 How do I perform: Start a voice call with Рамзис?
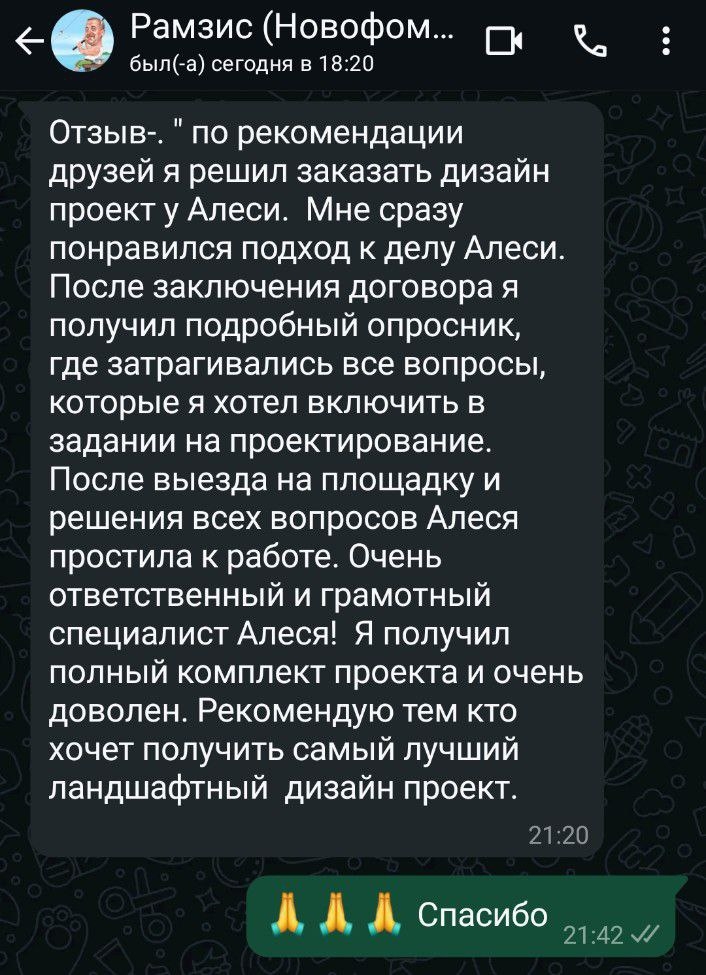[587, 42]
